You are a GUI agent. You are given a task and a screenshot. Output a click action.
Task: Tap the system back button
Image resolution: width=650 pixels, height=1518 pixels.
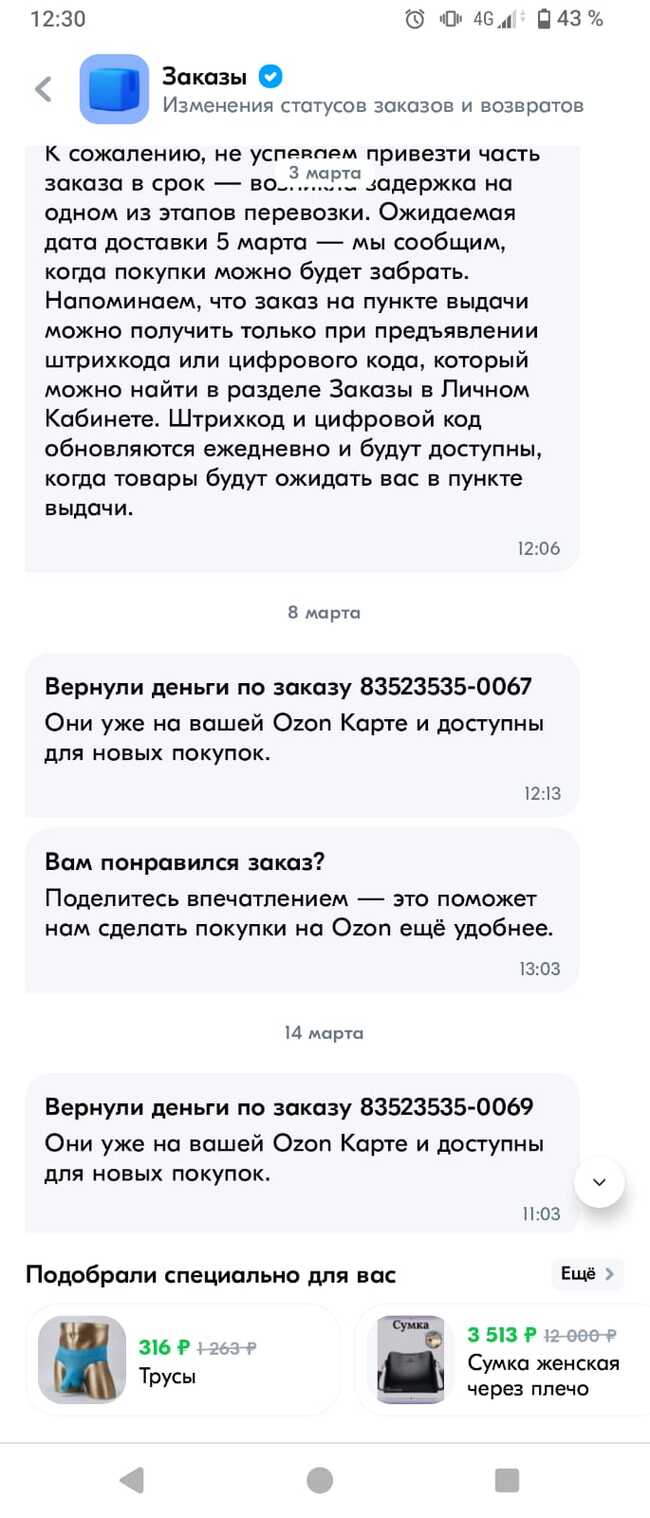(x=131, y=1480)
